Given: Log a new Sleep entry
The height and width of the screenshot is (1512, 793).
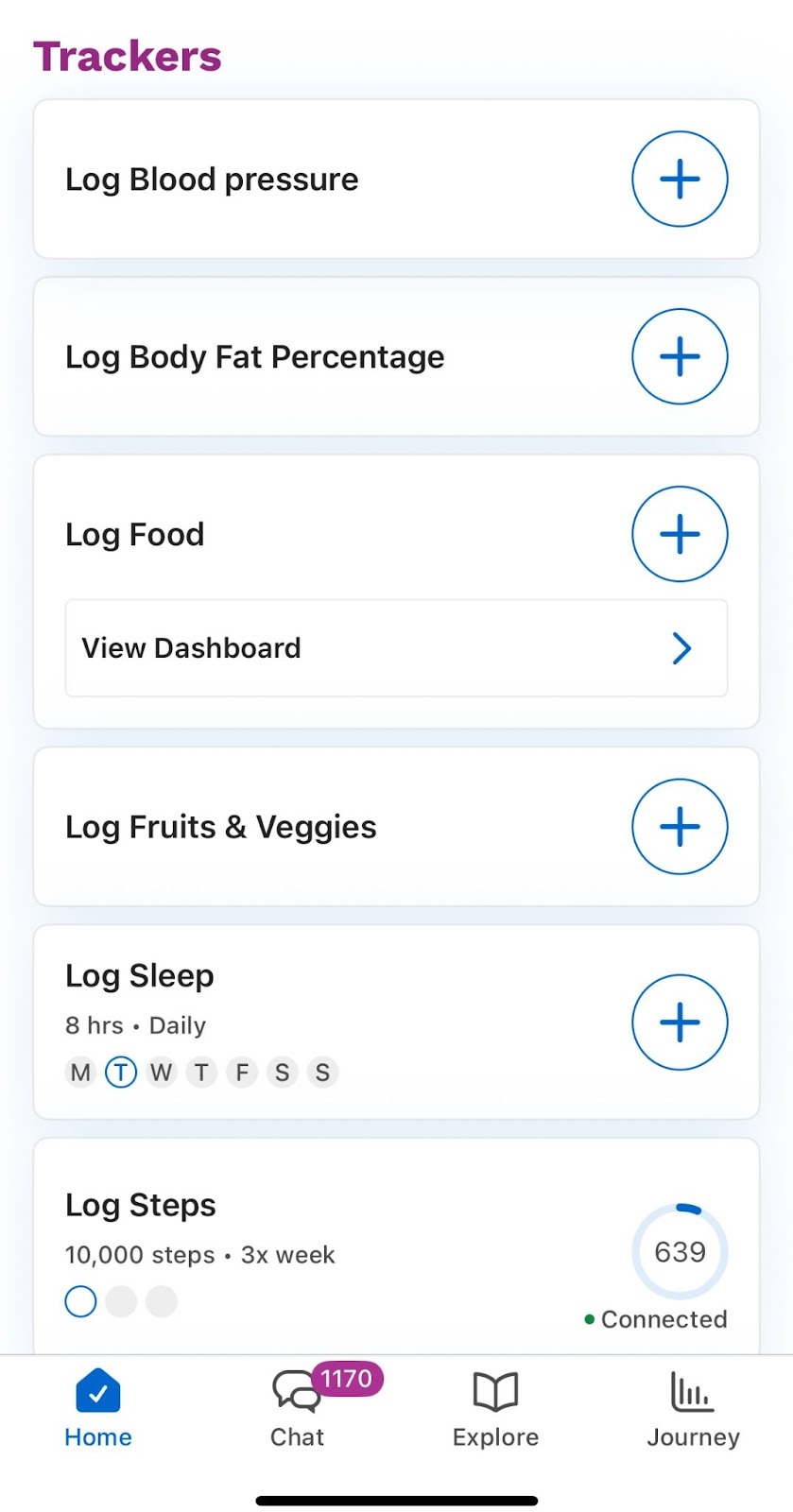Looking at the screenshot, I should 680,1022.
